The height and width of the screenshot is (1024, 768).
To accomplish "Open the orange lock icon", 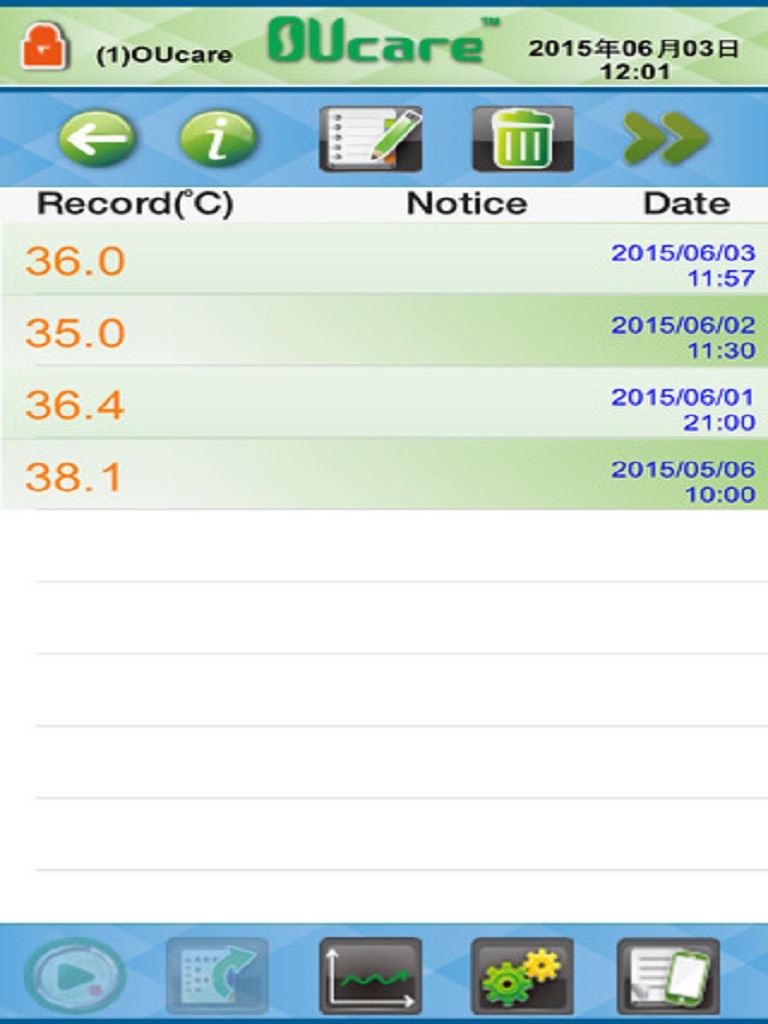I will click(44, 46).
